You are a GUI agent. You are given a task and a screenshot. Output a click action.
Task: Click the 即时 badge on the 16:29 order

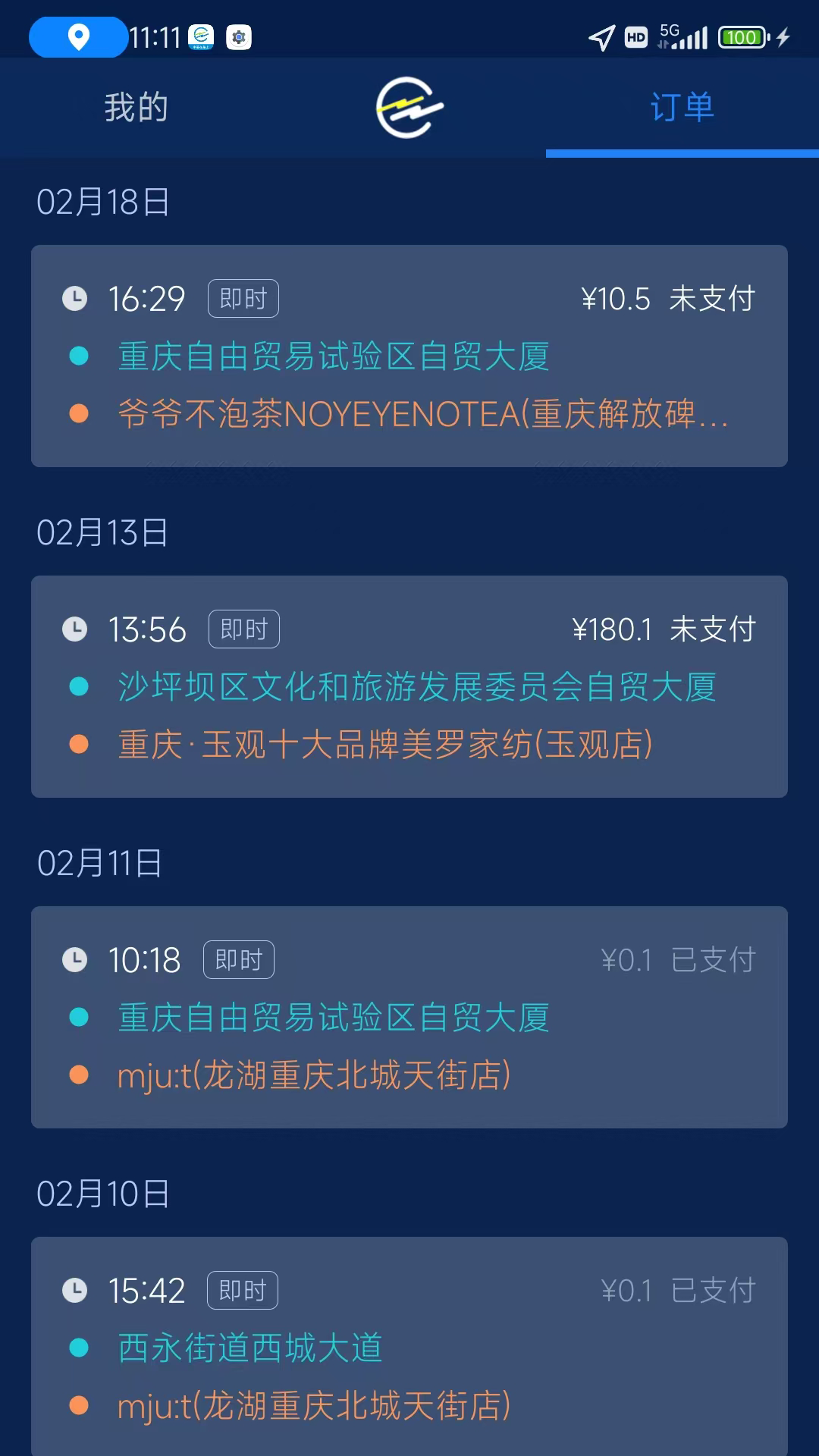(243, 298)
